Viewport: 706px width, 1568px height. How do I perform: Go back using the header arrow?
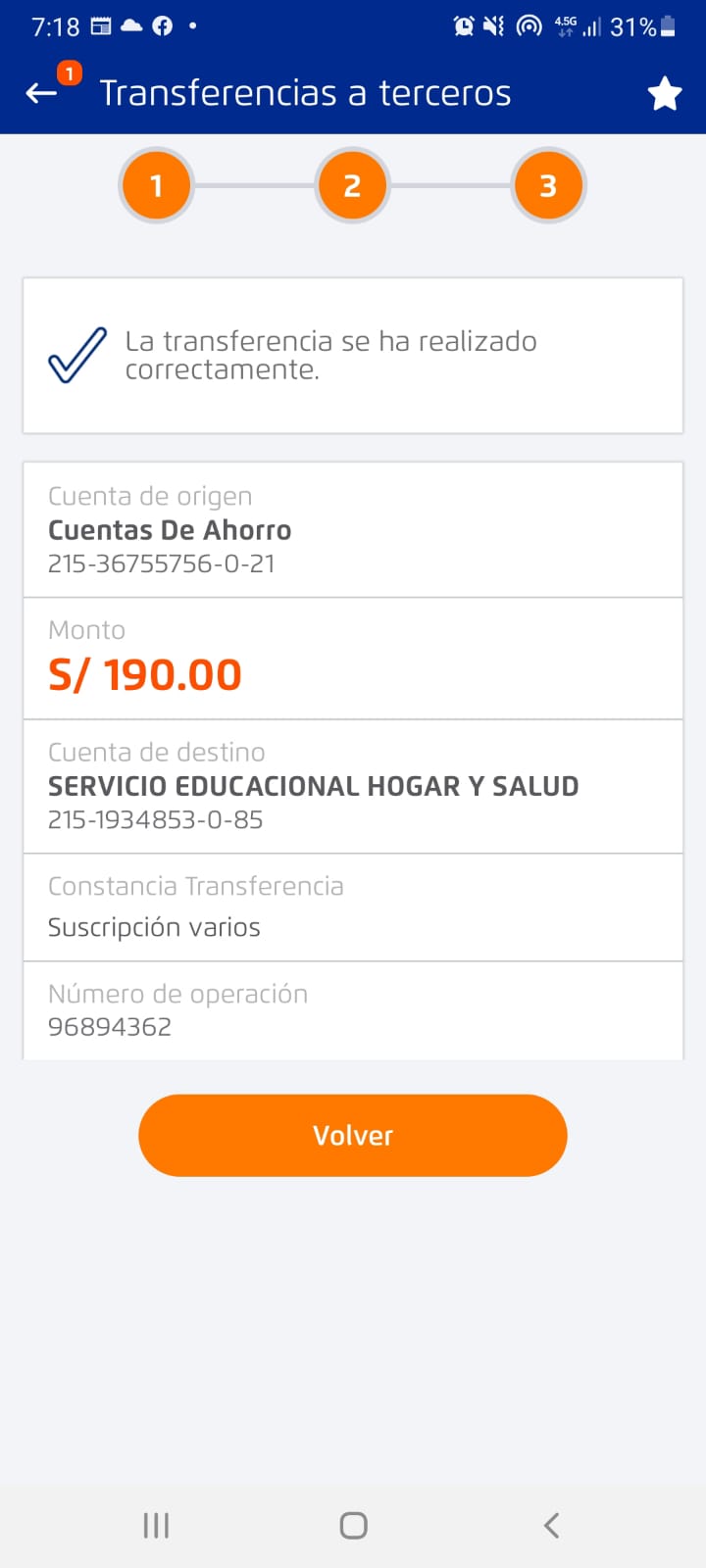pos(41,93)
